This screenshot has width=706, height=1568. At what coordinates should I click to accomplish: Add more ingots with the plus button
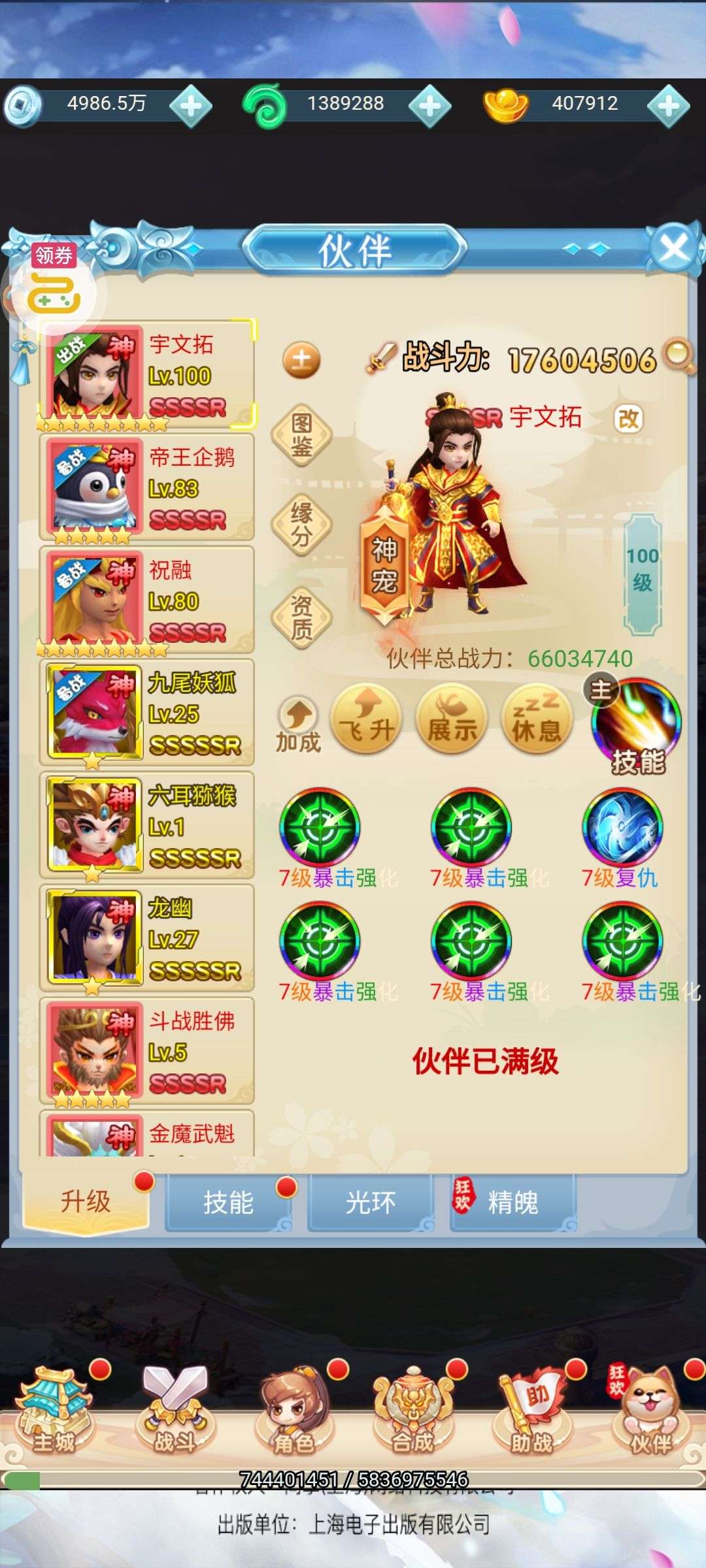(x=668, y=105)
